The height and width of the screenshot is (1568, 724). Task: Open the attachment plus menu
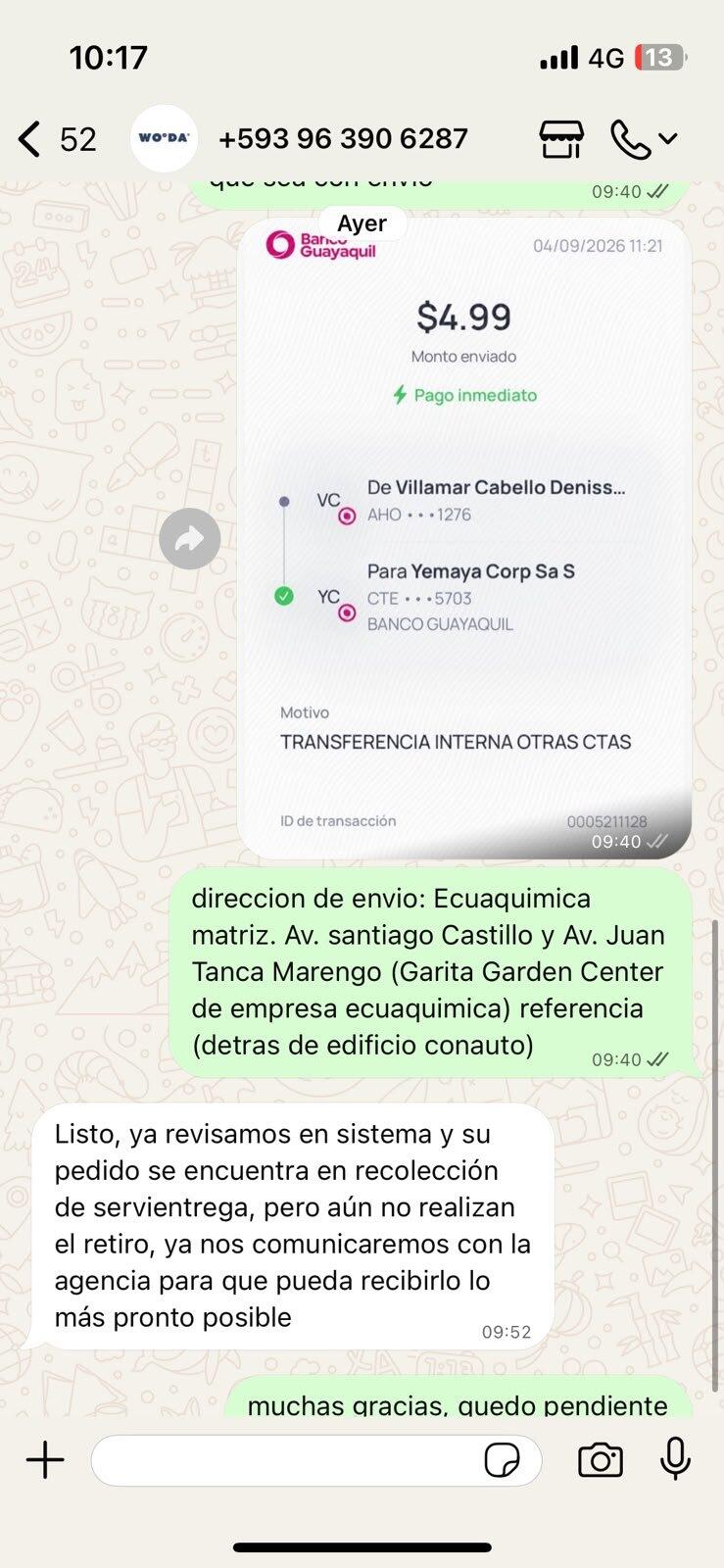[x=45, y=1460]
